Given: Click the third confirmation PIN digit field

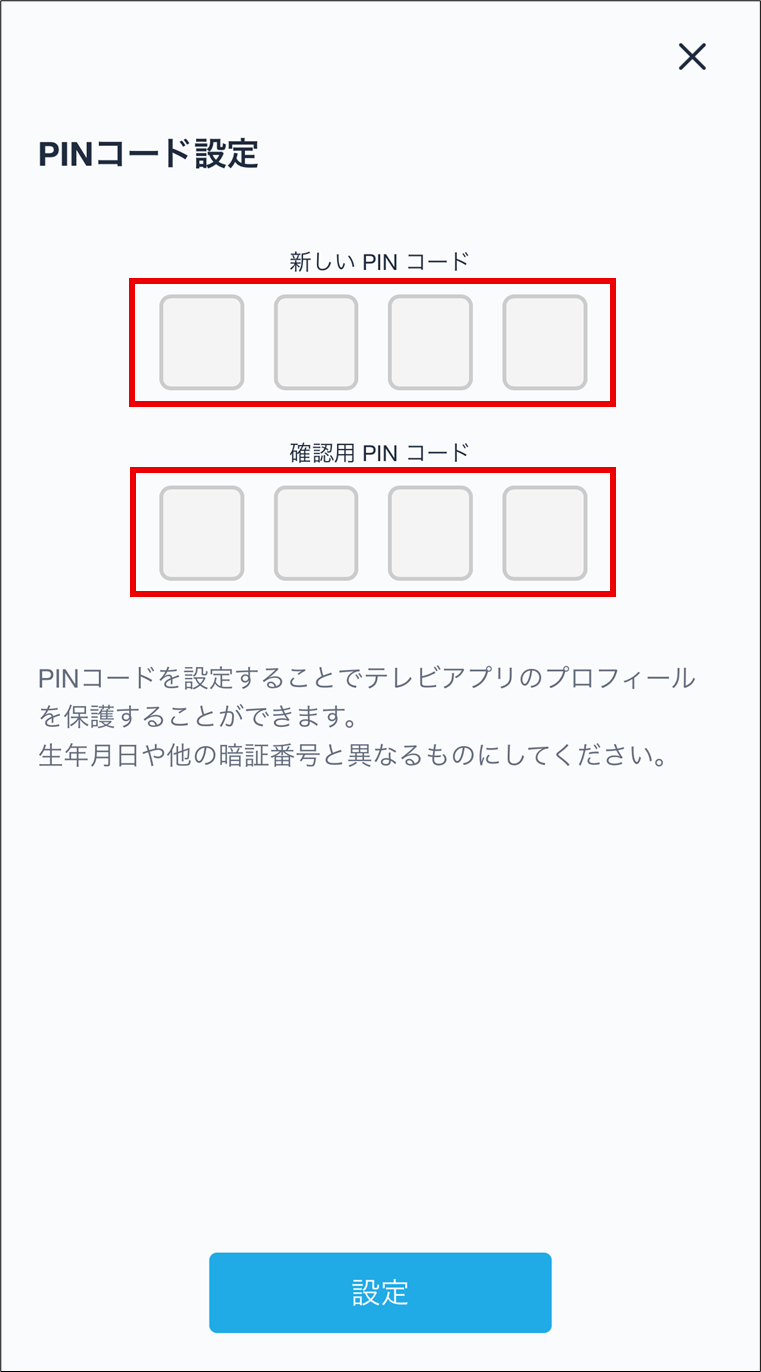Looking at the screenshot, I should click(x=429, y=532).
